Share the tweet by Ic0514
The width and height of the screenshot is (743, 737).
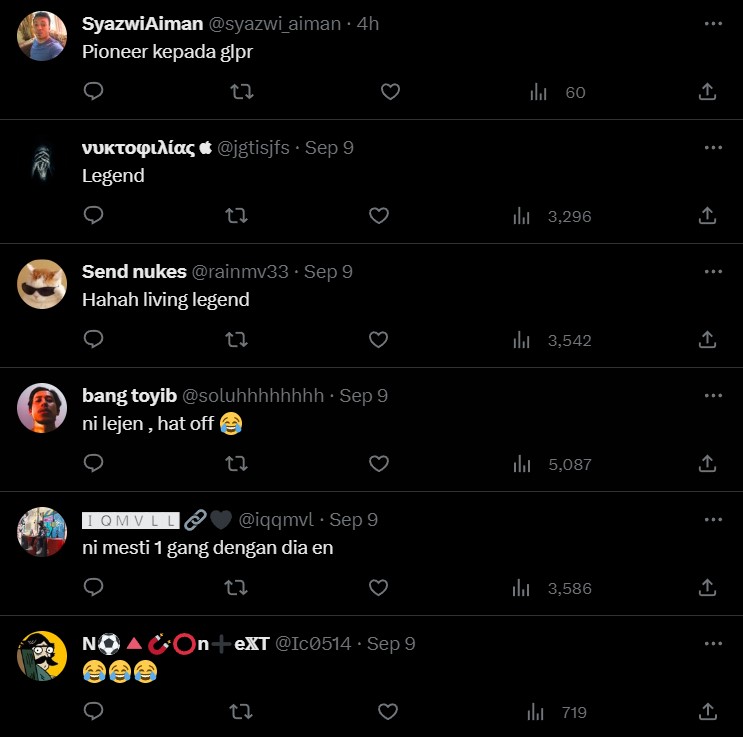point(707,712)
